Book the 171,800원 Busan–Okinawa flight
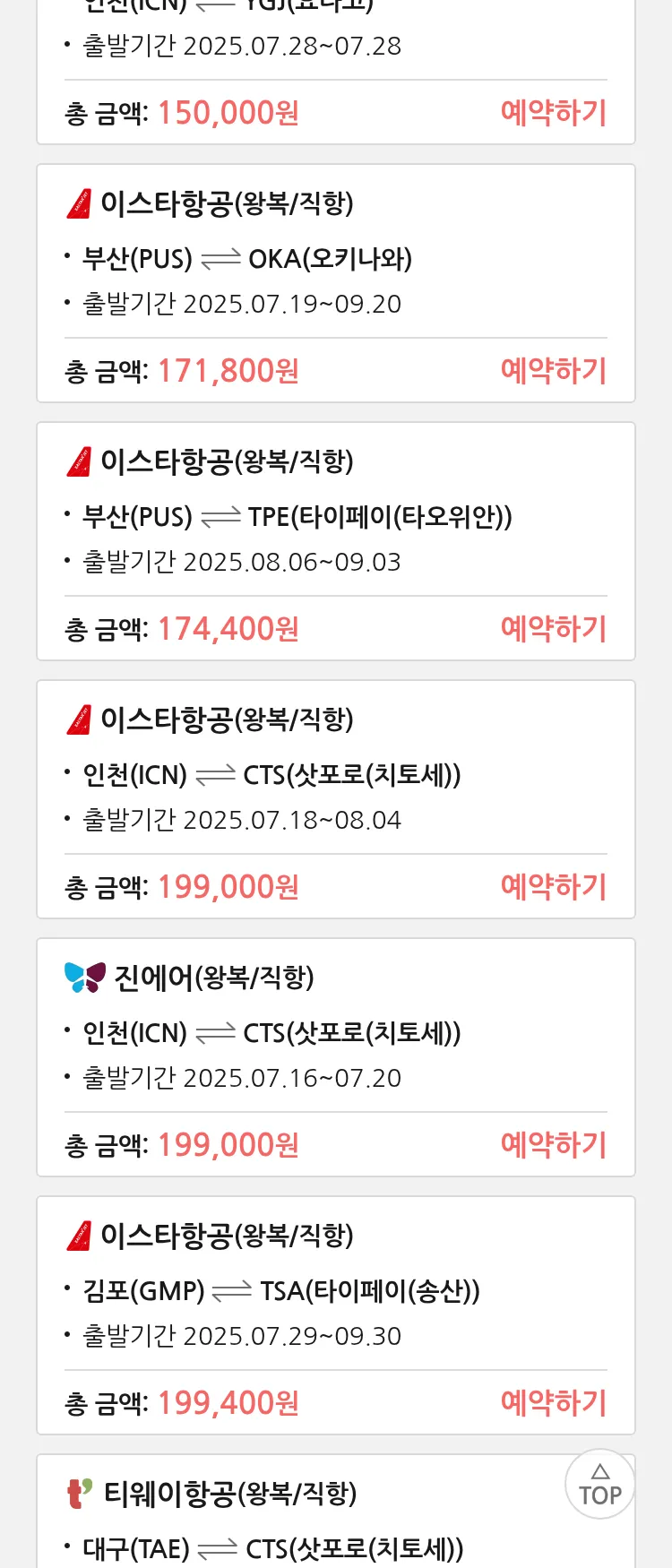 click(x=553, y=371)
